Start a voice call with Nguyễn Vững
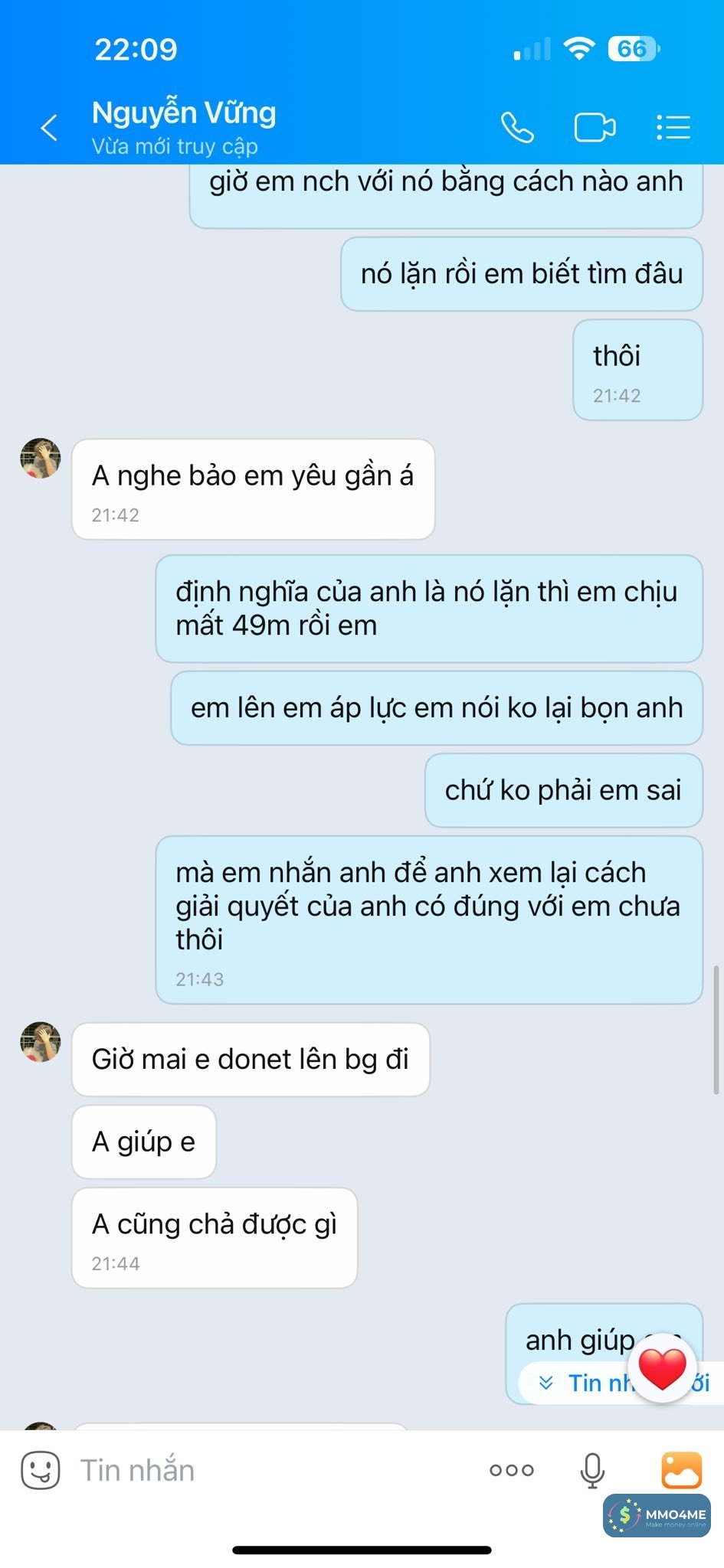 [x=517, y=127]
